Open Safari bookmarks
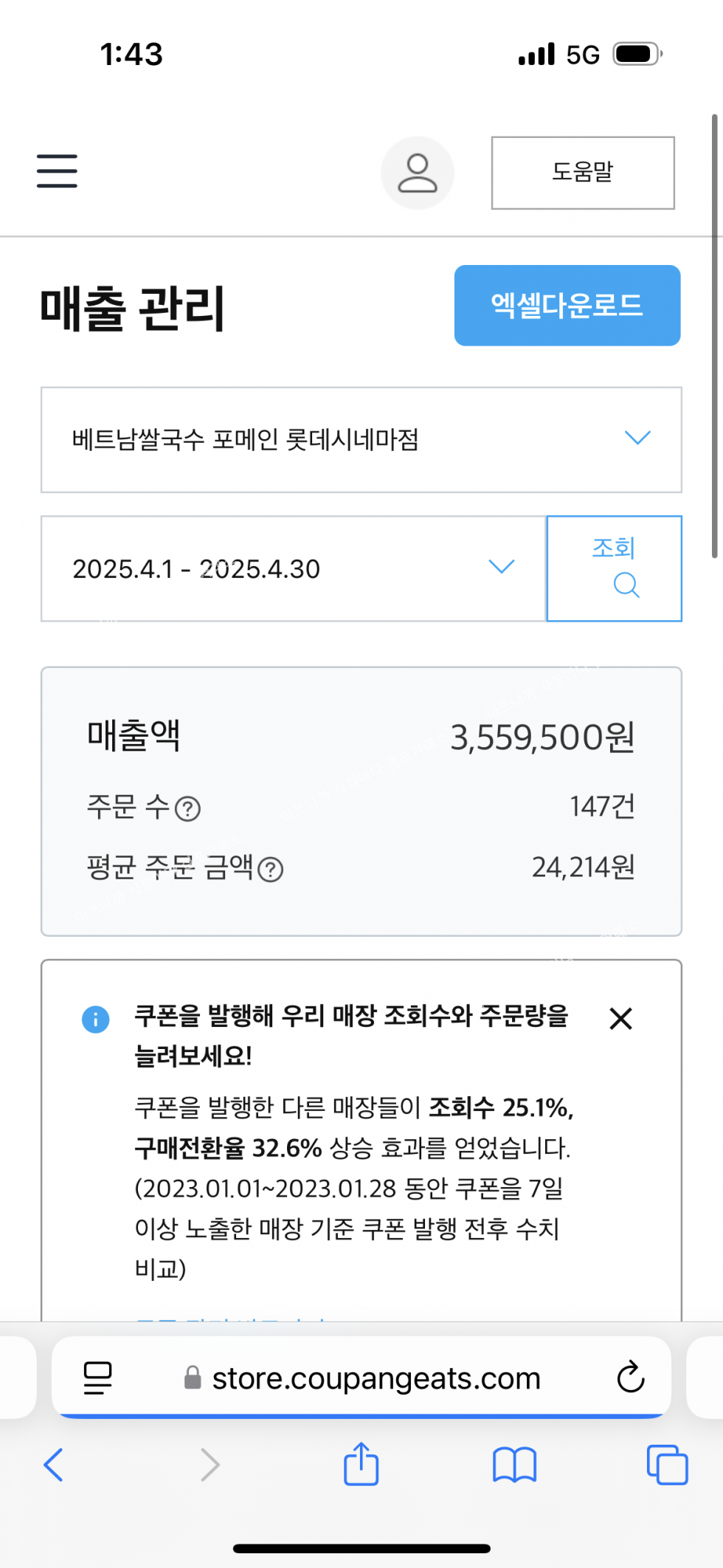 [x=514, y=1465]
